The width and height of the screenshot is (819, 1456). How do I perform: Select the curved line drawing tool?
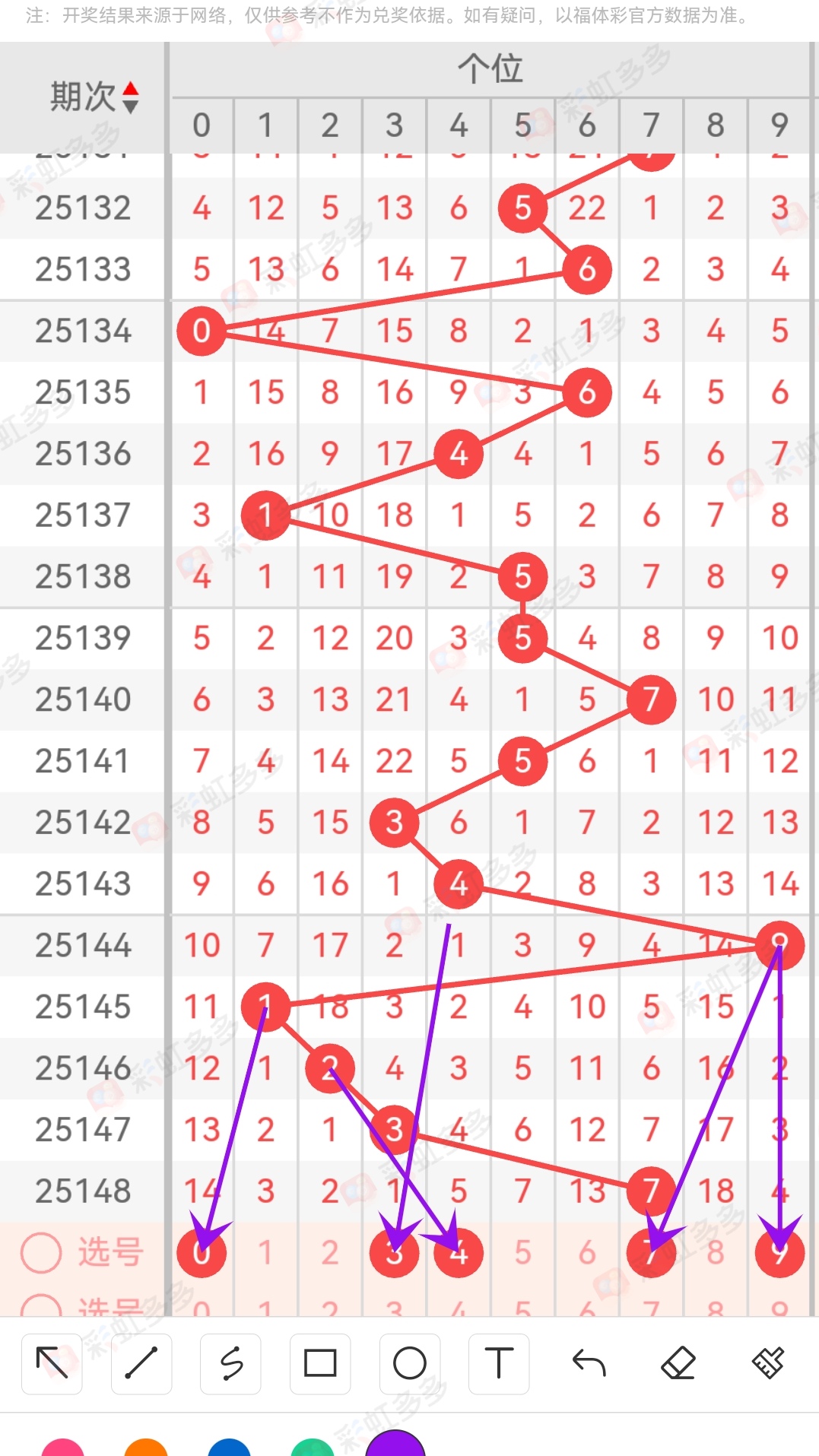tap(230, 1364)
